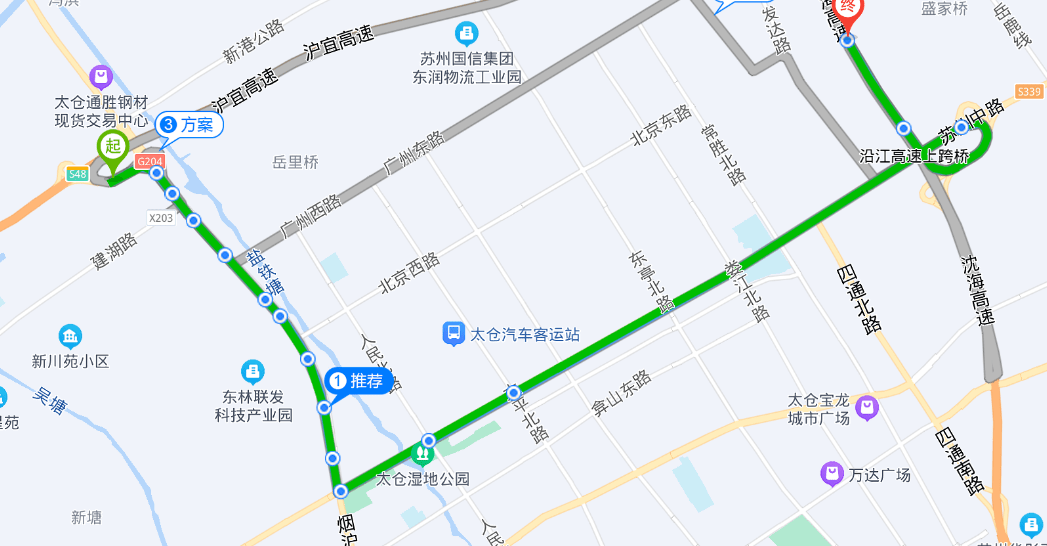Tap the red destination marker 终
The width and height of the screenshot is (1047, 546).
(x=847, y=8)
